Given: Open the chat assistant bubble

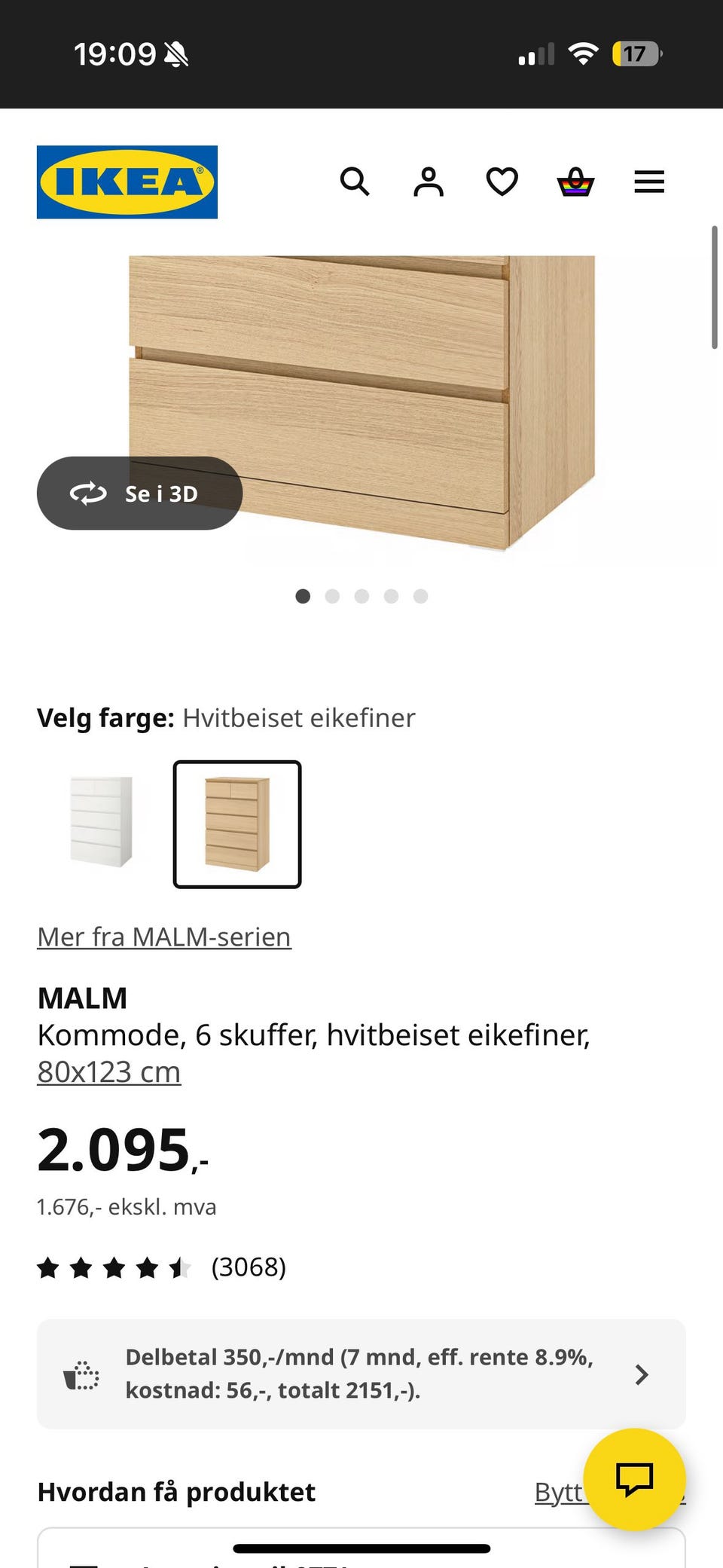Looking at the screenshot, I should (635, 1478).
